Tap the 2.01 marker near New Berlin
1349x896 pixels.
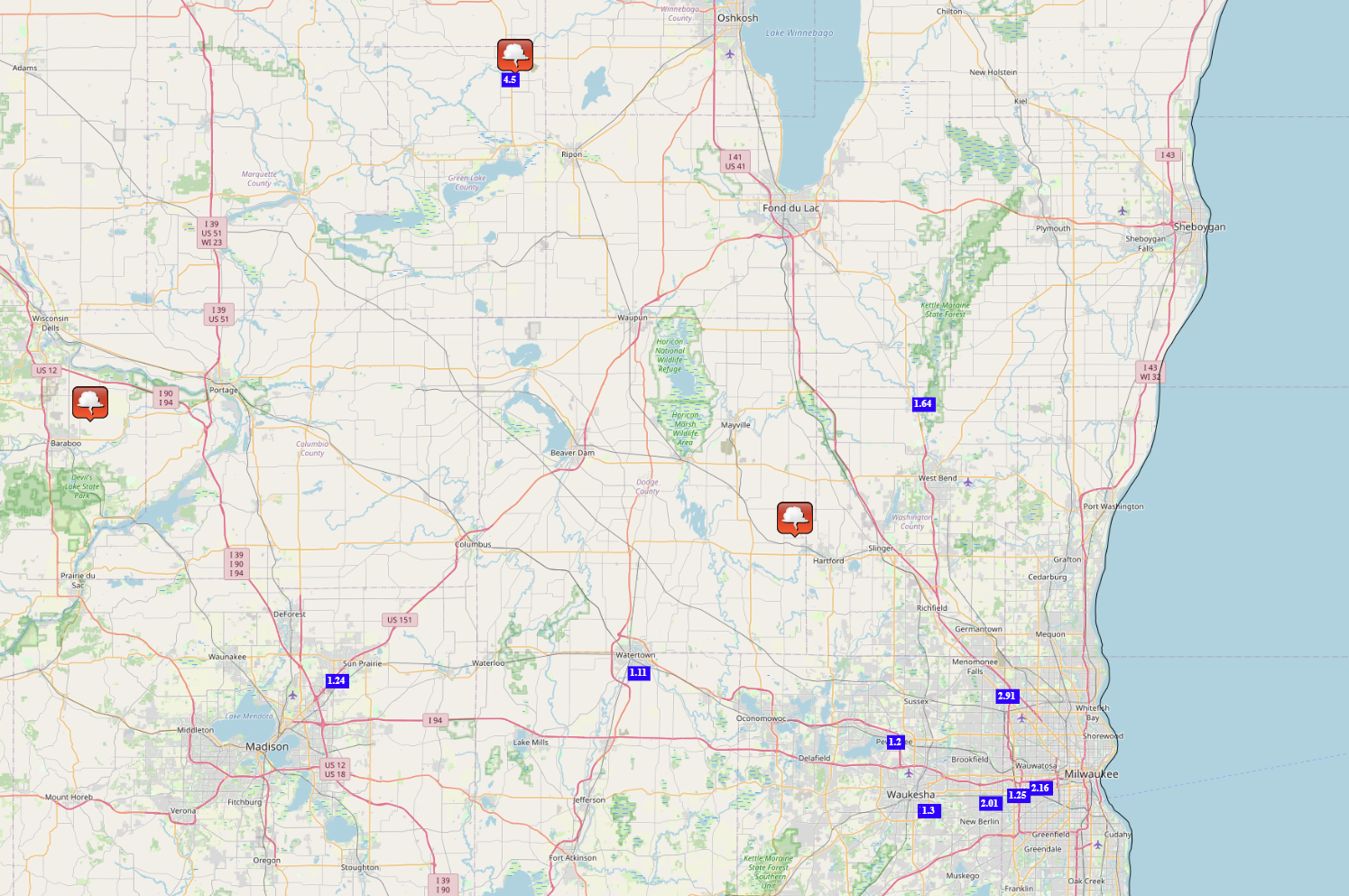point(989,804)
